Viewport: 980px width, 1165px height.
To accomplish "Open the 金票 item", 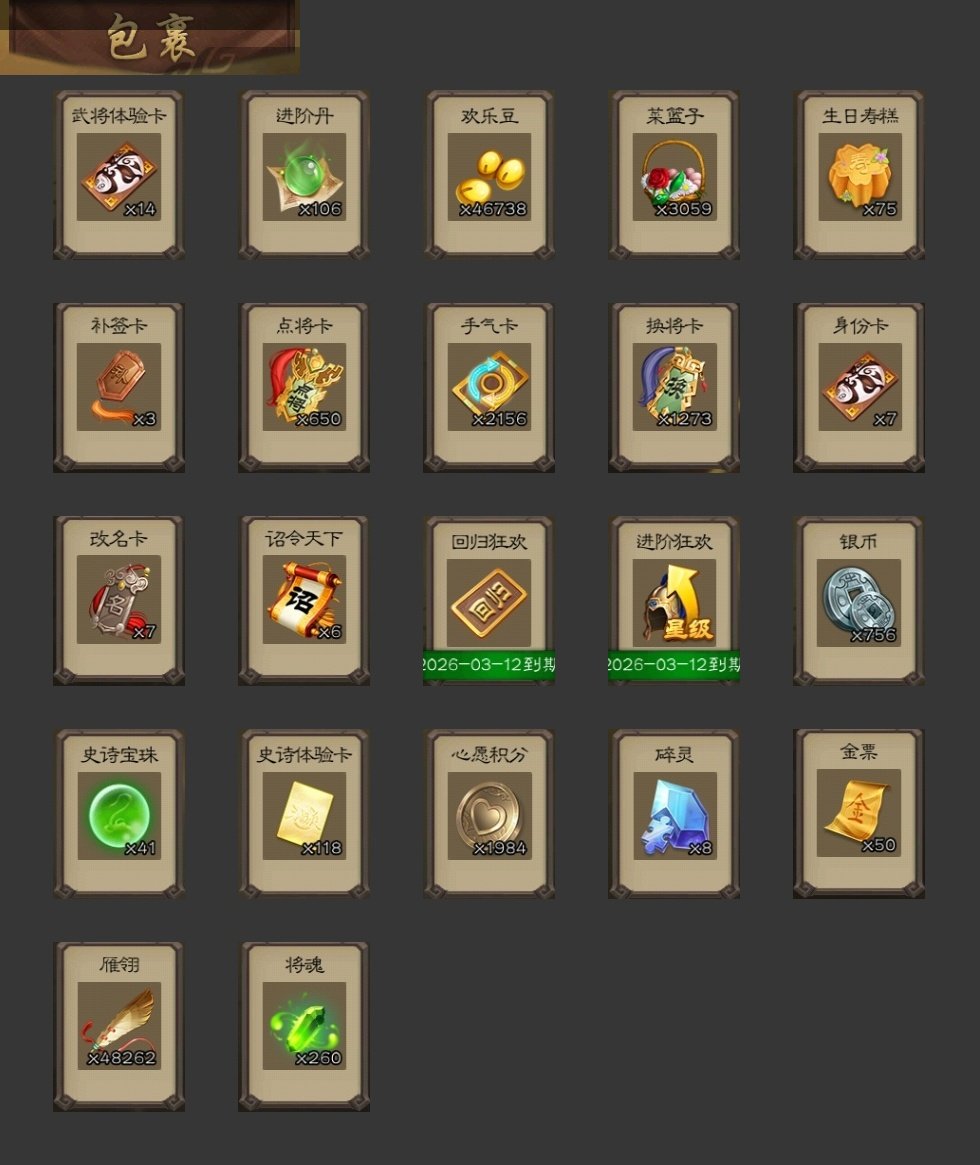I will (859, 812).
